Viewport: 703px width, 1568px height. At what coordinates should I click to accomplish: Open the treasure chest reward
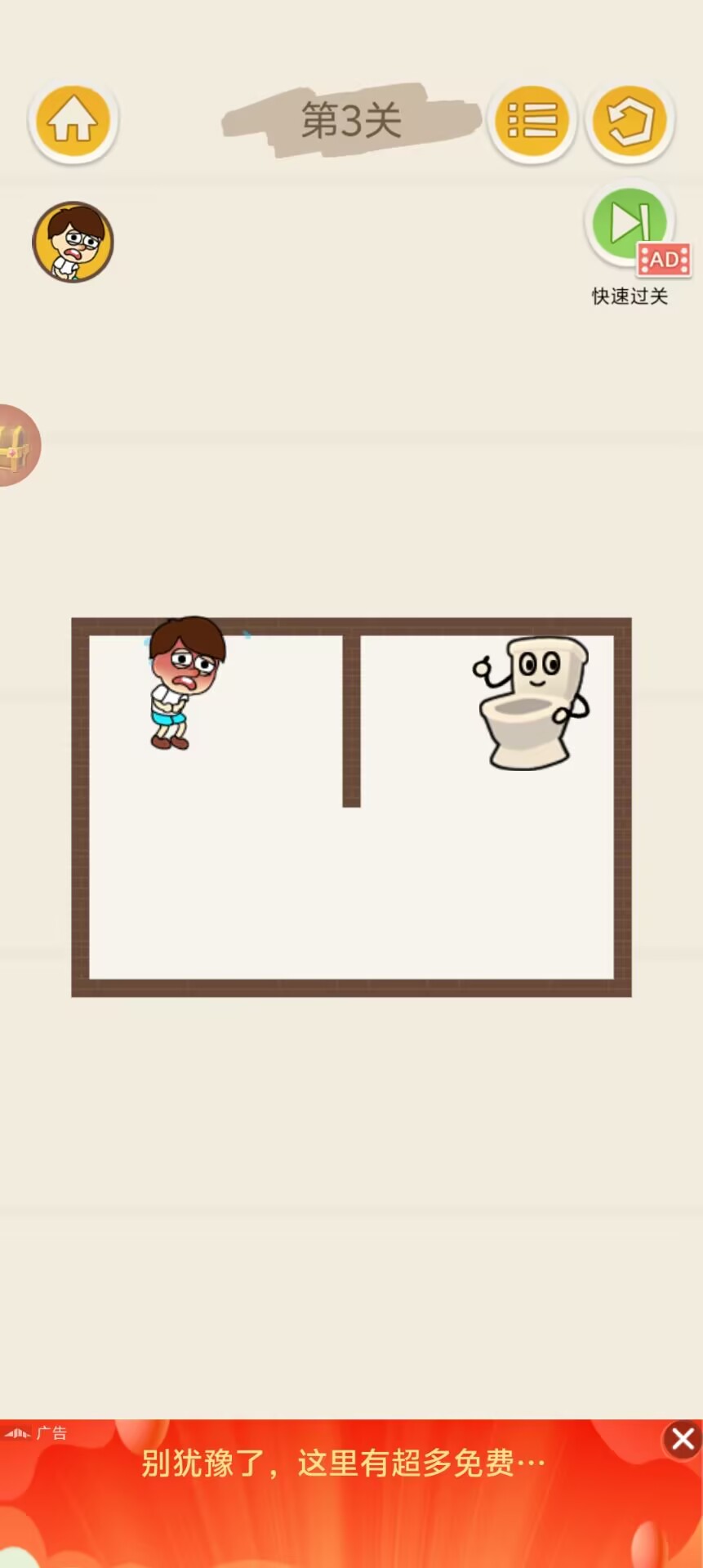pyautogui.click(x=15, y=446)
